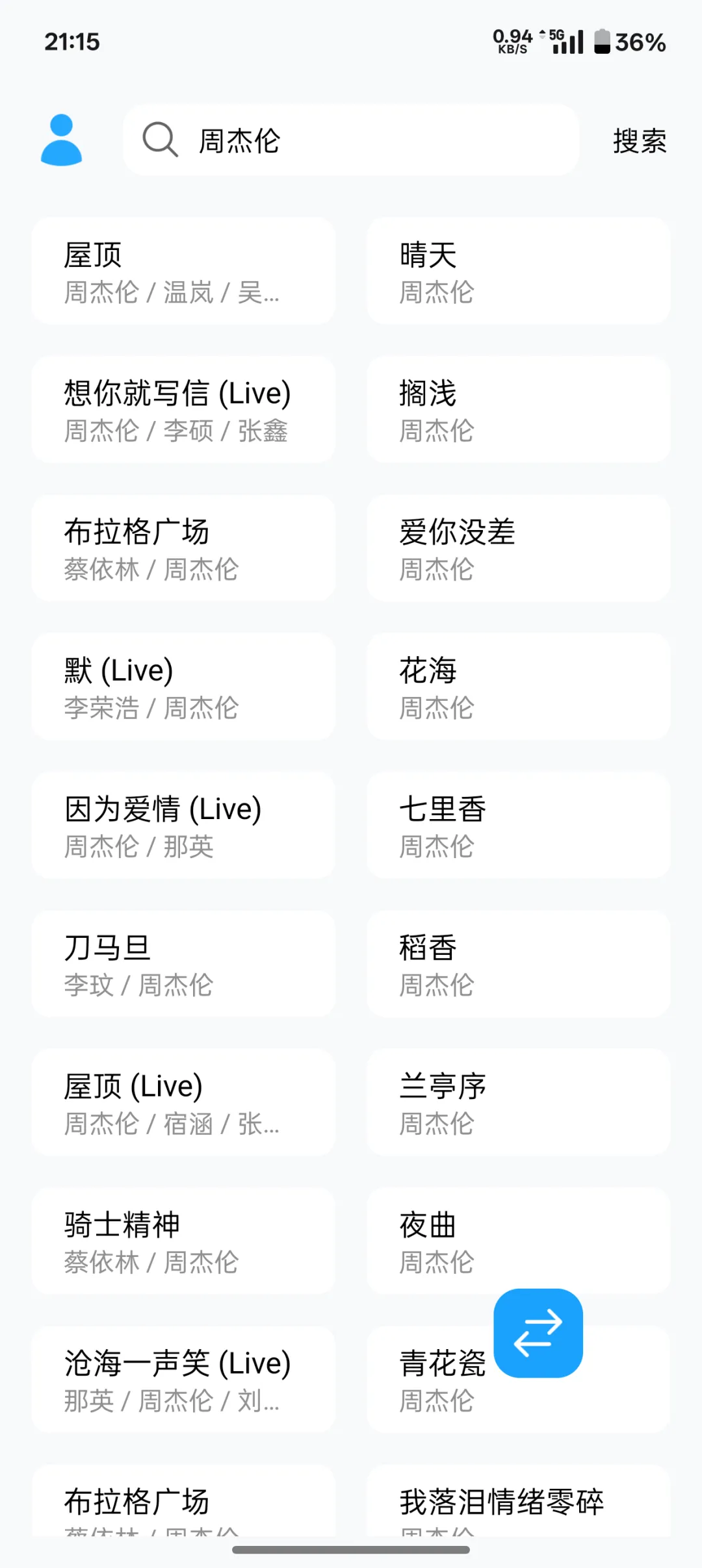The image size is (702, 1568).
Task: Select 想你就写信 (Live)
Action: (183, 410)
